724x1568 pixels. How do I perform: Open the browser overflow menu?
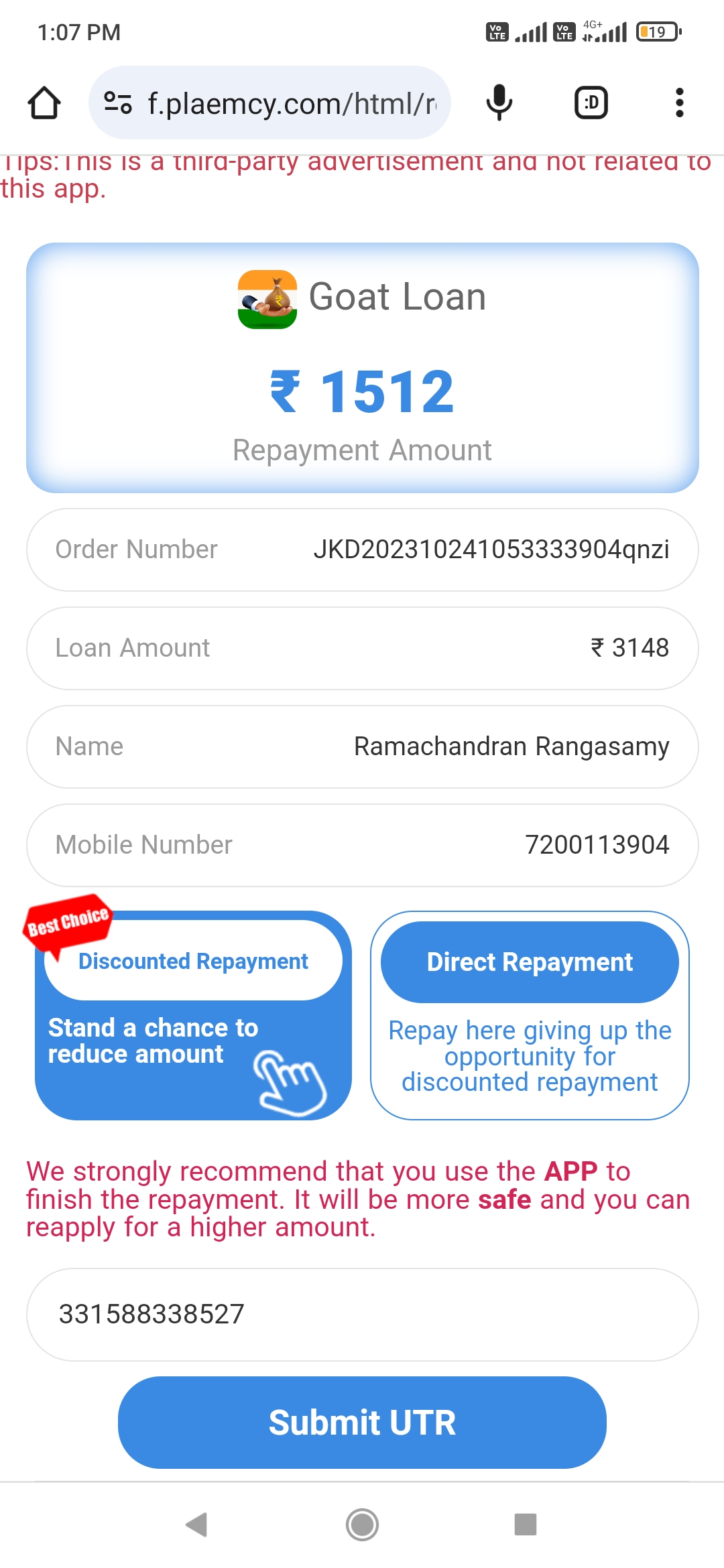679,103
